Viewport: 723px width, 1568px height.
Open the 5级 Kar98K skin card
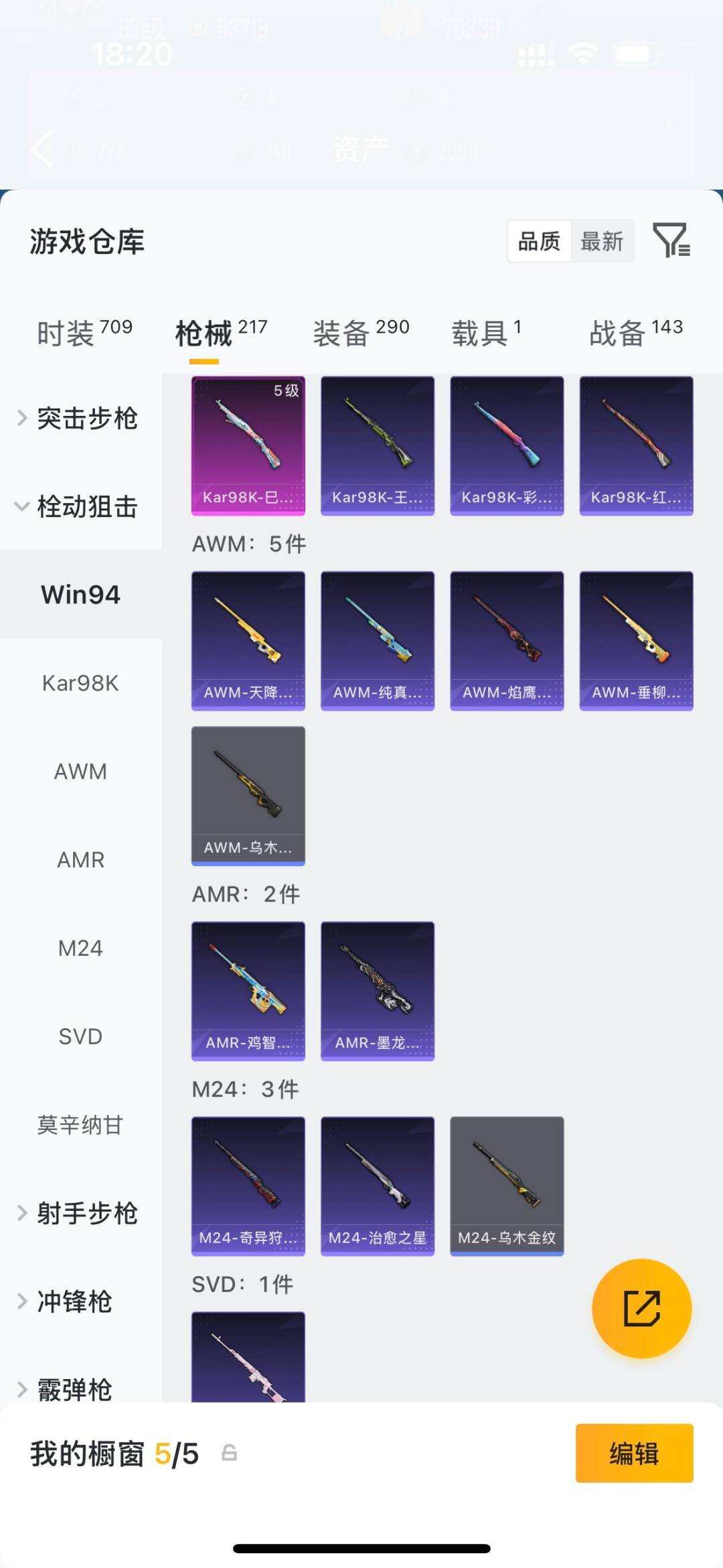click(248, 445)
